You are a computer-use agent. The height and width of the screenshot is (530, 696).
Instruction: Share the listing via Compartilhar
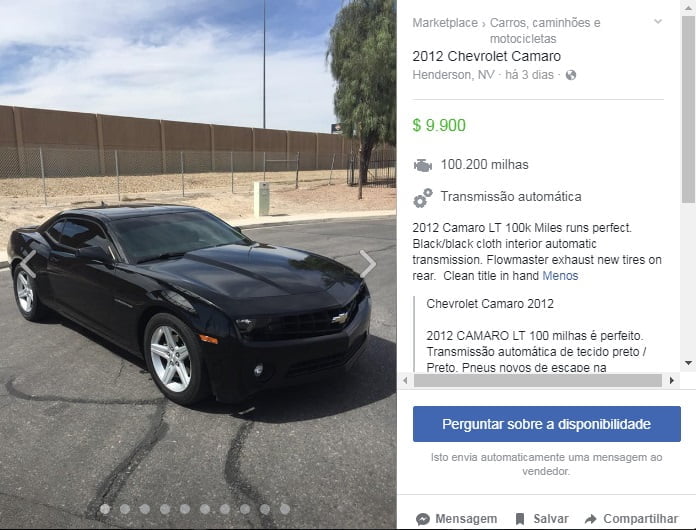(631, 519)
